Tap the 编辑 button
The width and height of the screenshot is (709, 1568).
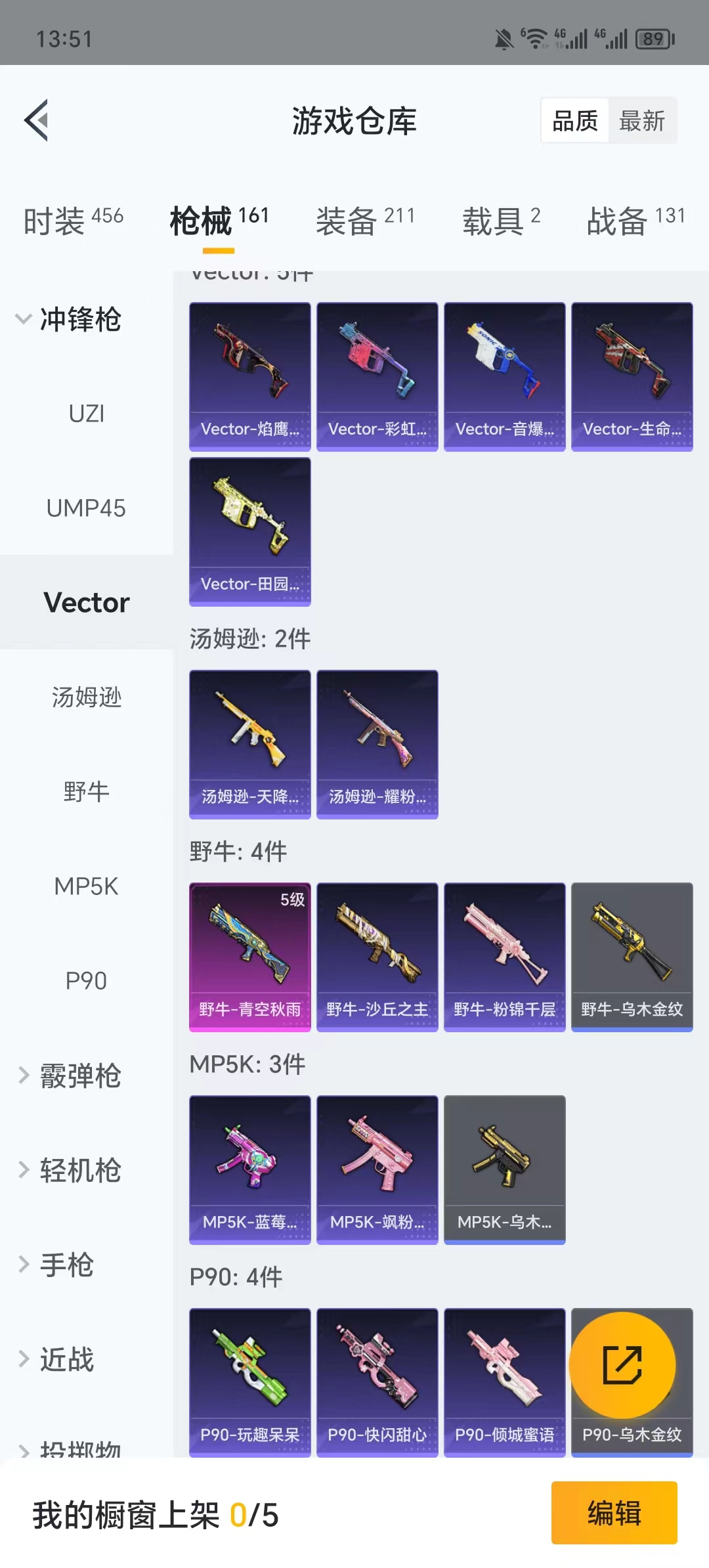(614, 1513)
